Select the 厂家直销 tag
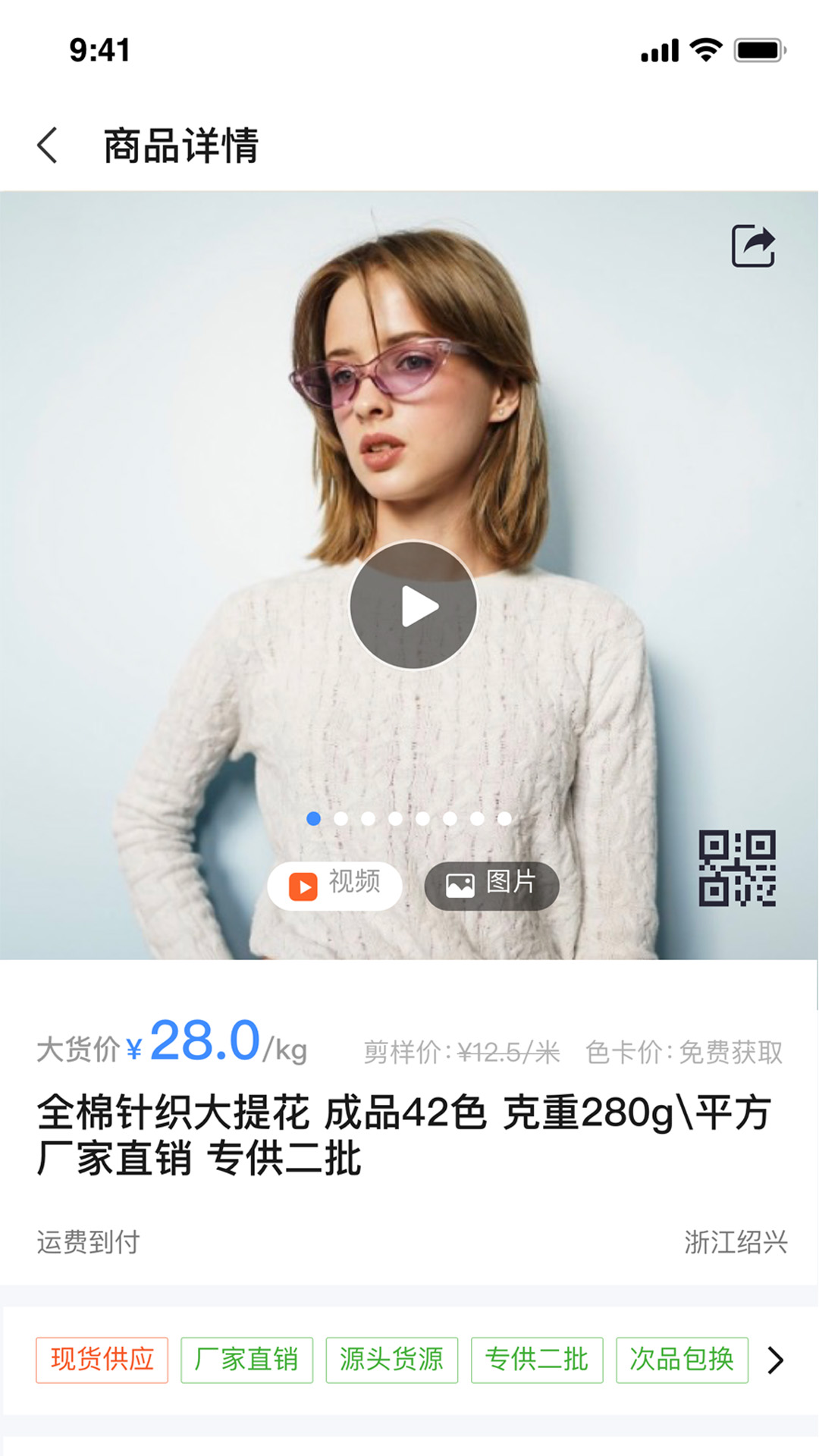The height and width of the screenshot is (1456, 819). 246,1360
